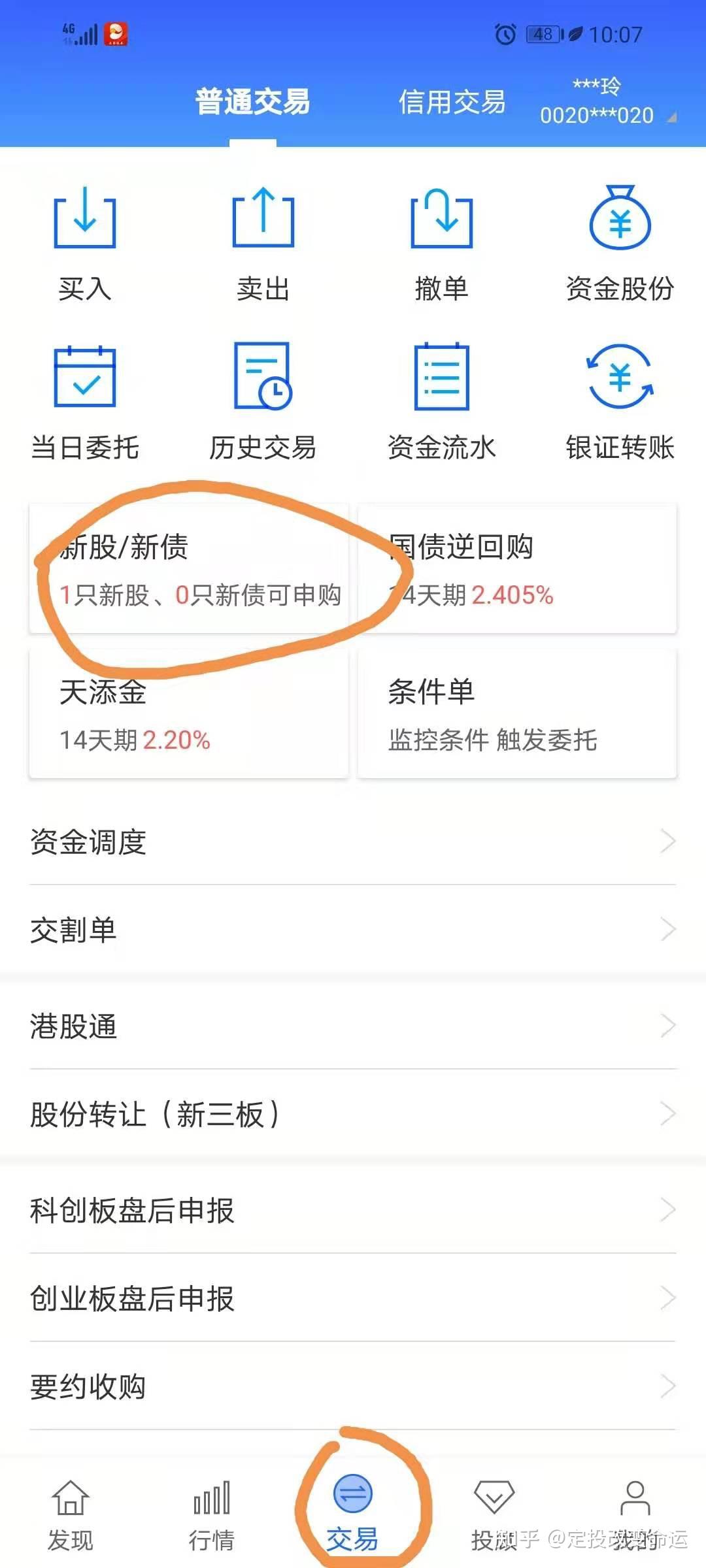Open the 交割单 row
This screenshot has width=706, height=1568.
[x=353, y=930]
